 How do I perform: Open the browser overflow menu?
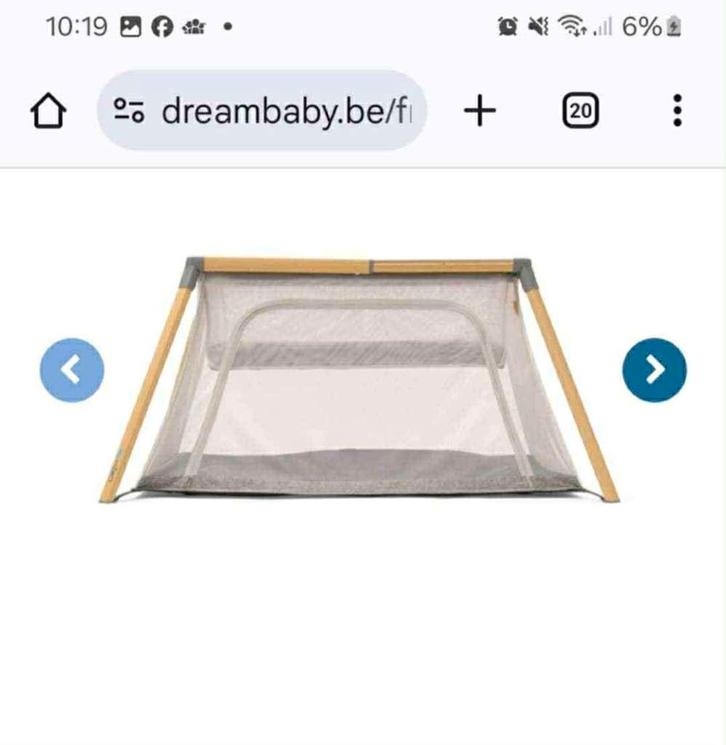677,111
